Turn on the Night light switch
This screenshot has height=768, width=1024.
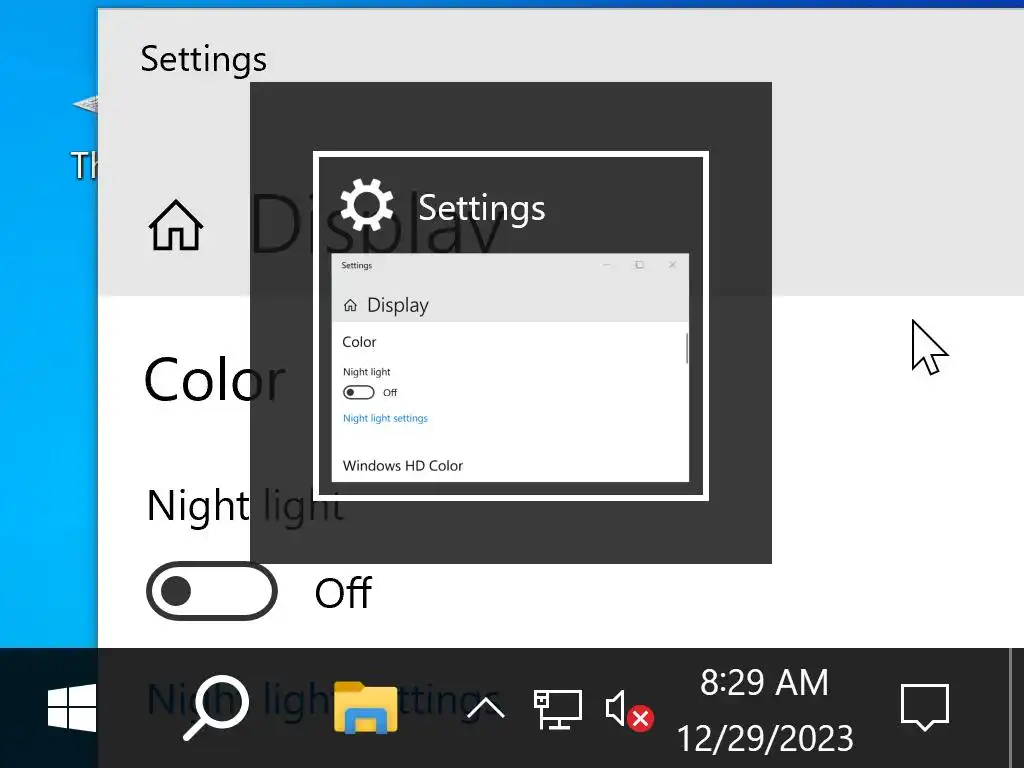[x=212, y=591]
